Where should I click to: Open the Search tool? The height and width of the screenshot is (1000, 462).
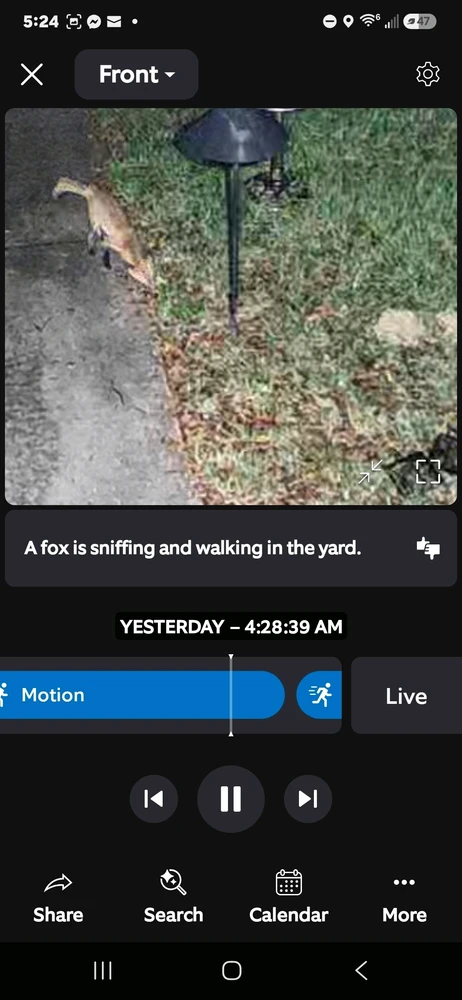174,898
